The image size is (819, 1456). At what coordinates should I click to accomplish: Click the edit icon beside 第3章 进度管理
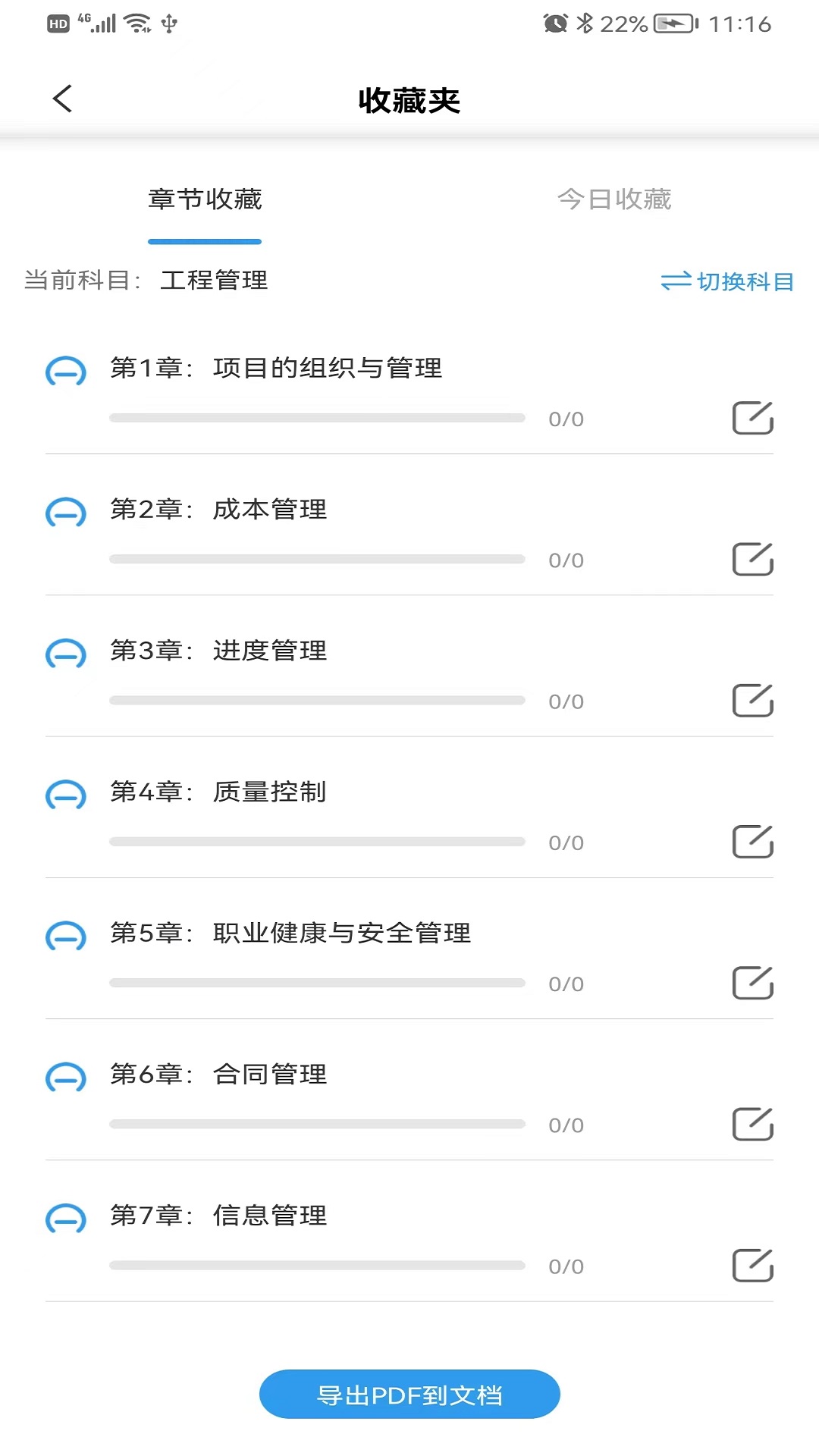pos(752,700)
